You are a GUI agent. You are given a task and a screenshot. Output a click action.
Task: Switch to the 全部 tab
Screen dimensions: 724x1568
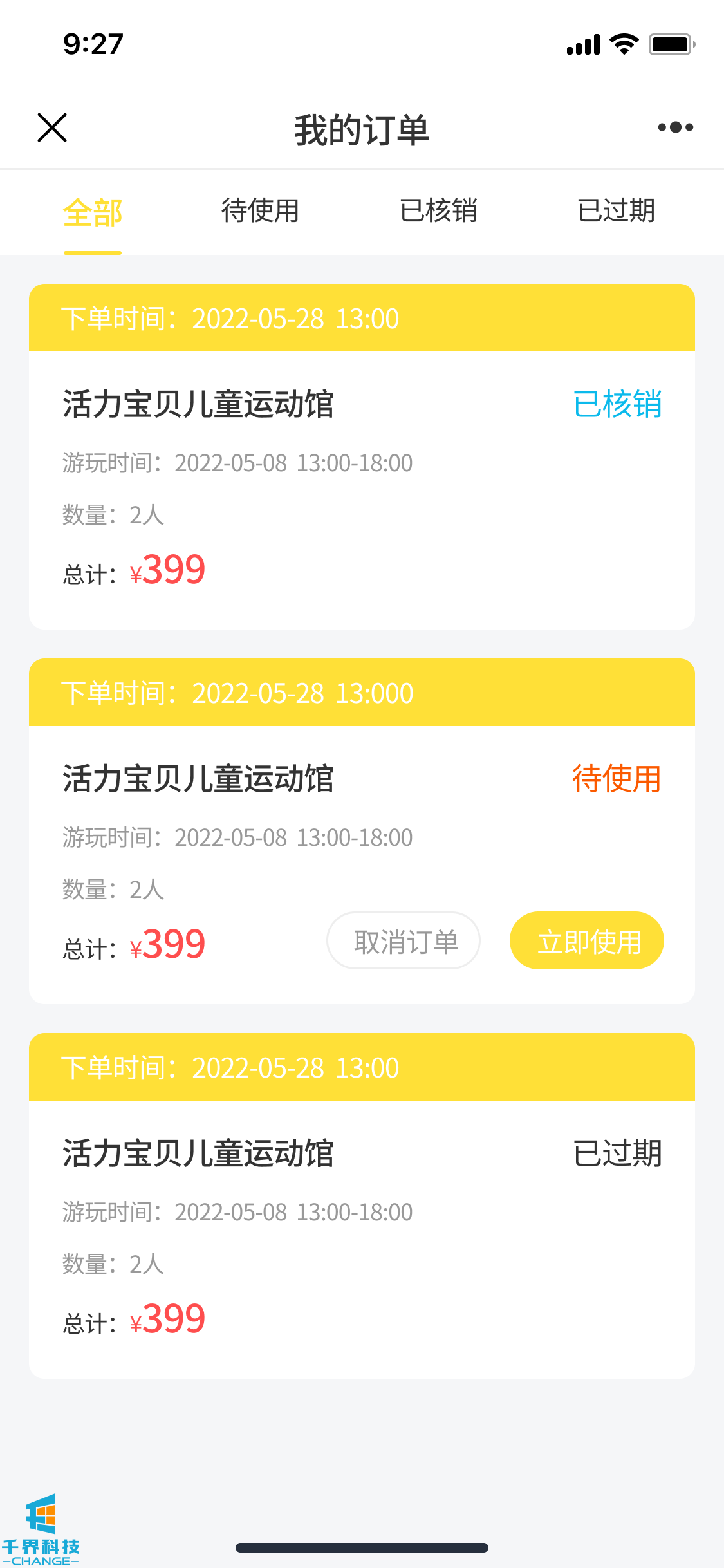[x=93, y=212]
